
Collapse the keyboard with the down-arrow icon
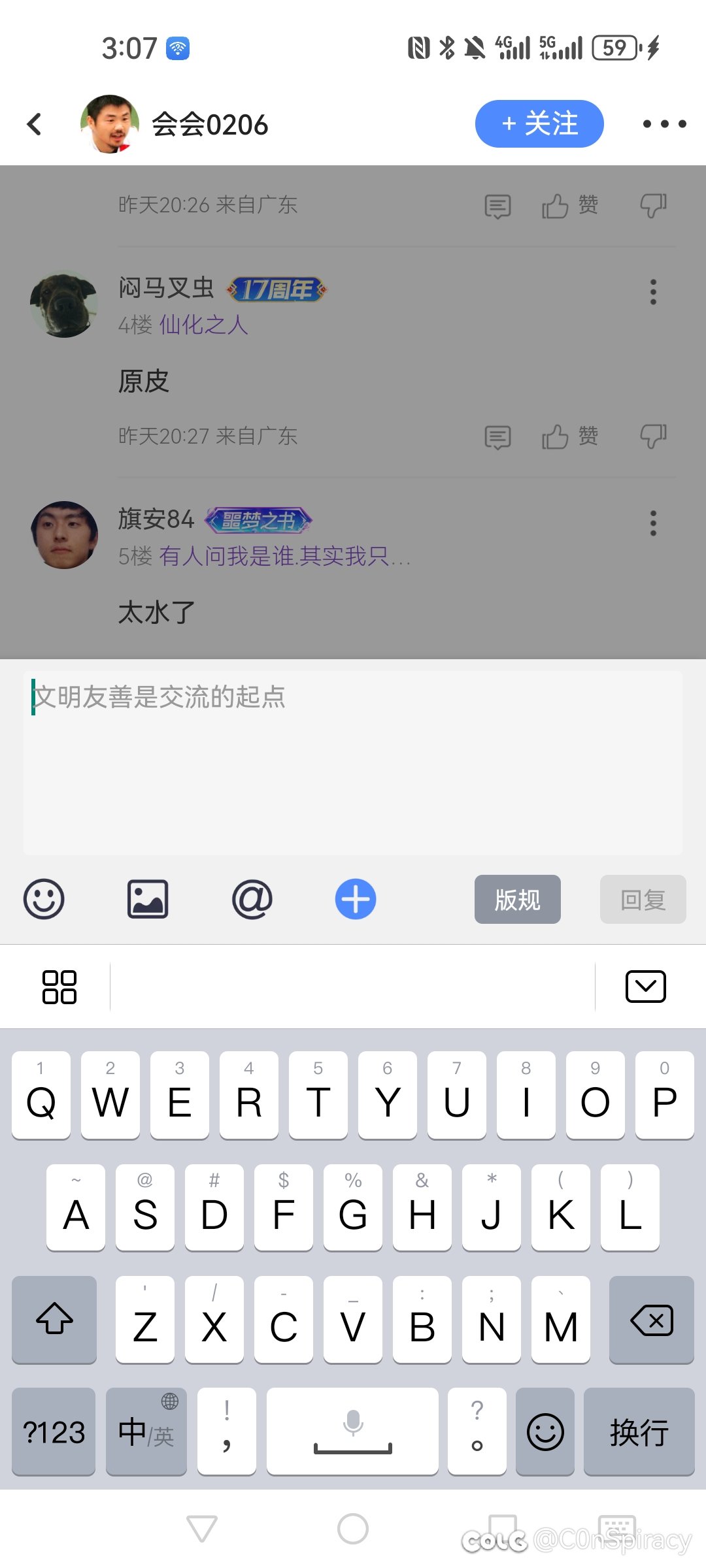645,987
